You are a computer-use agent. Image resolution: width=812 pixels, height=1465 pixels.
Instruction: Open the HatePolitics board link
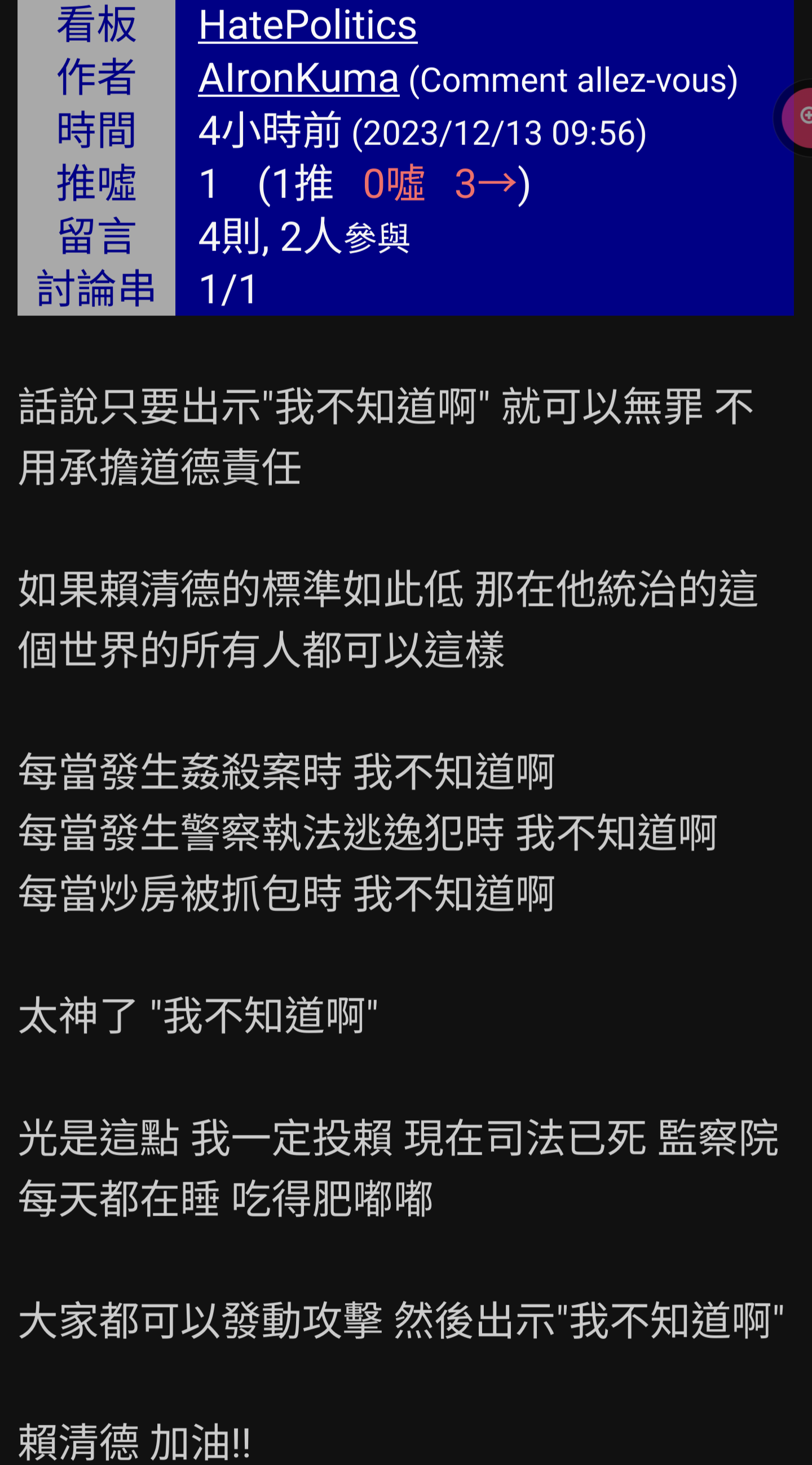tap(308, 25)
